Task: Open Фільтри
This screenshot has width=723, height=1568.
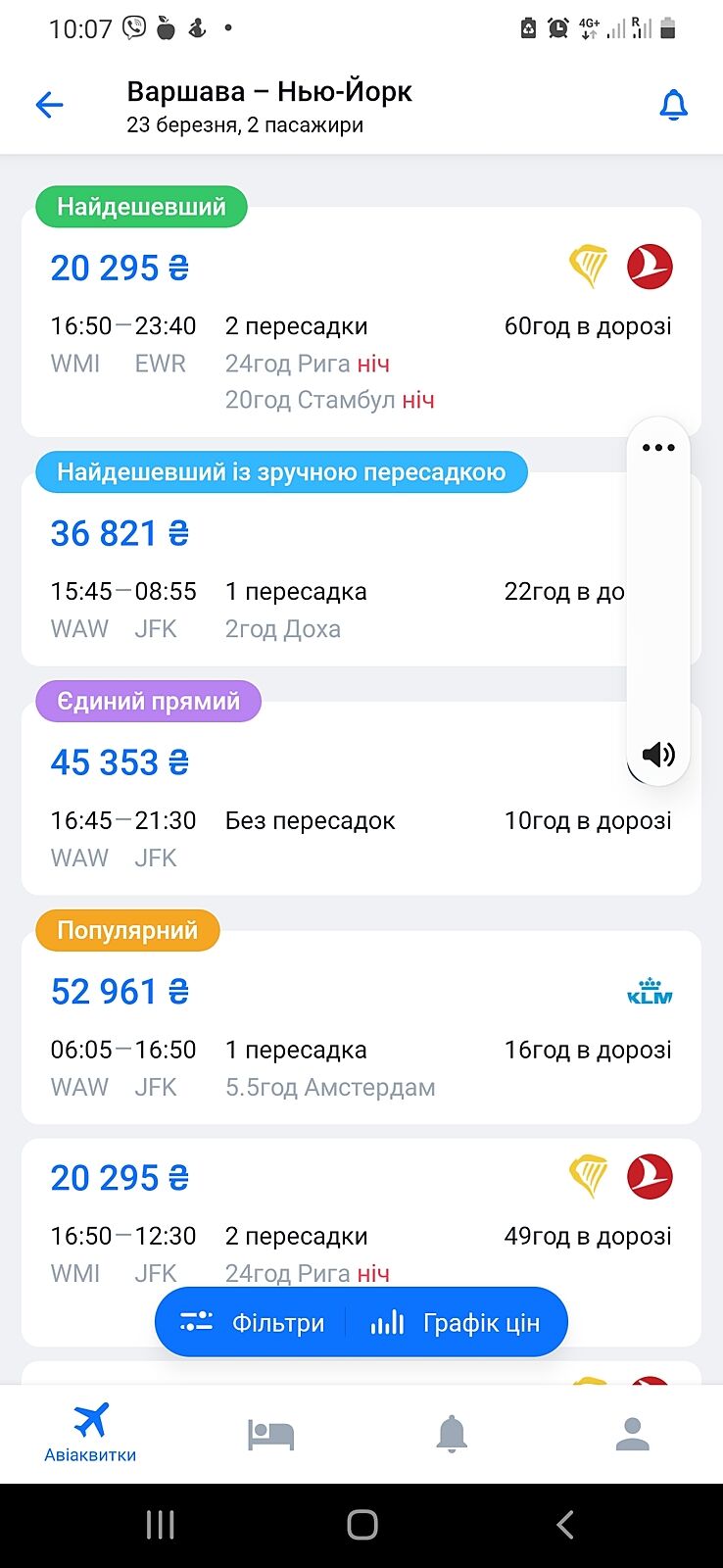Action: (x=253, y=1323)
